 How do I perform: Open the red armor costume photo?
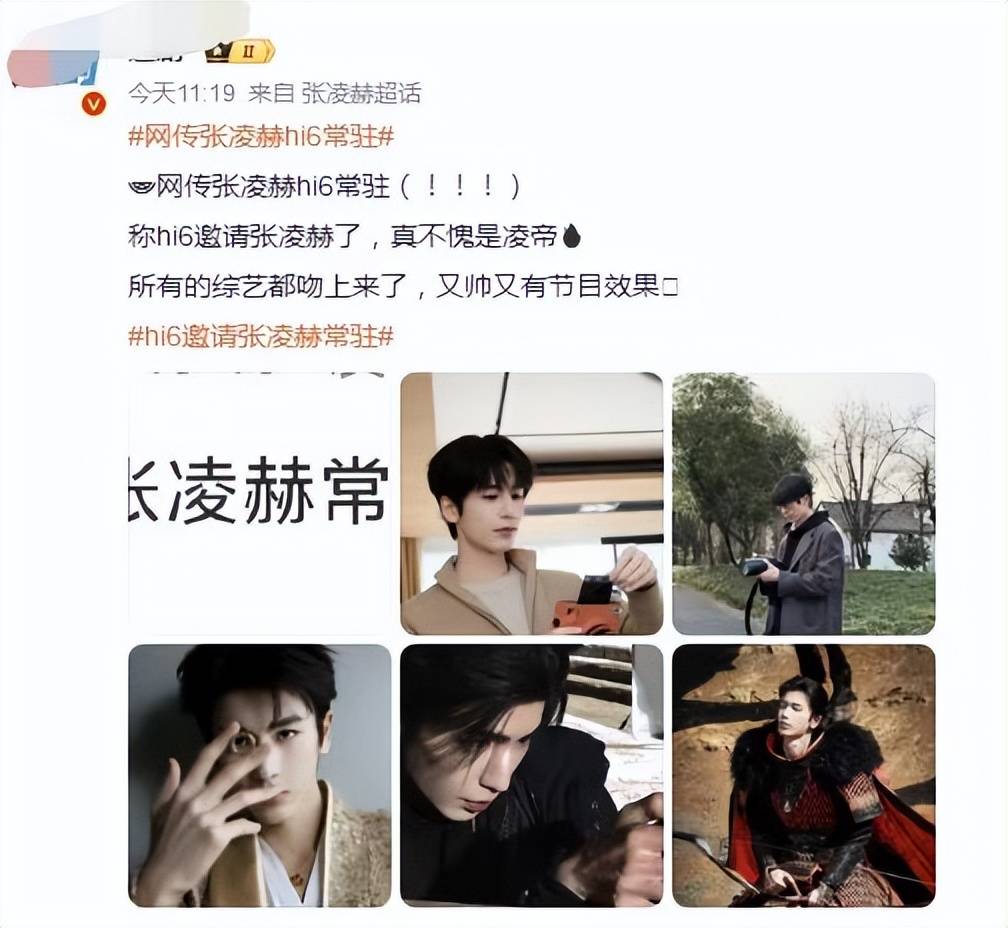click(x=803, y=774)
